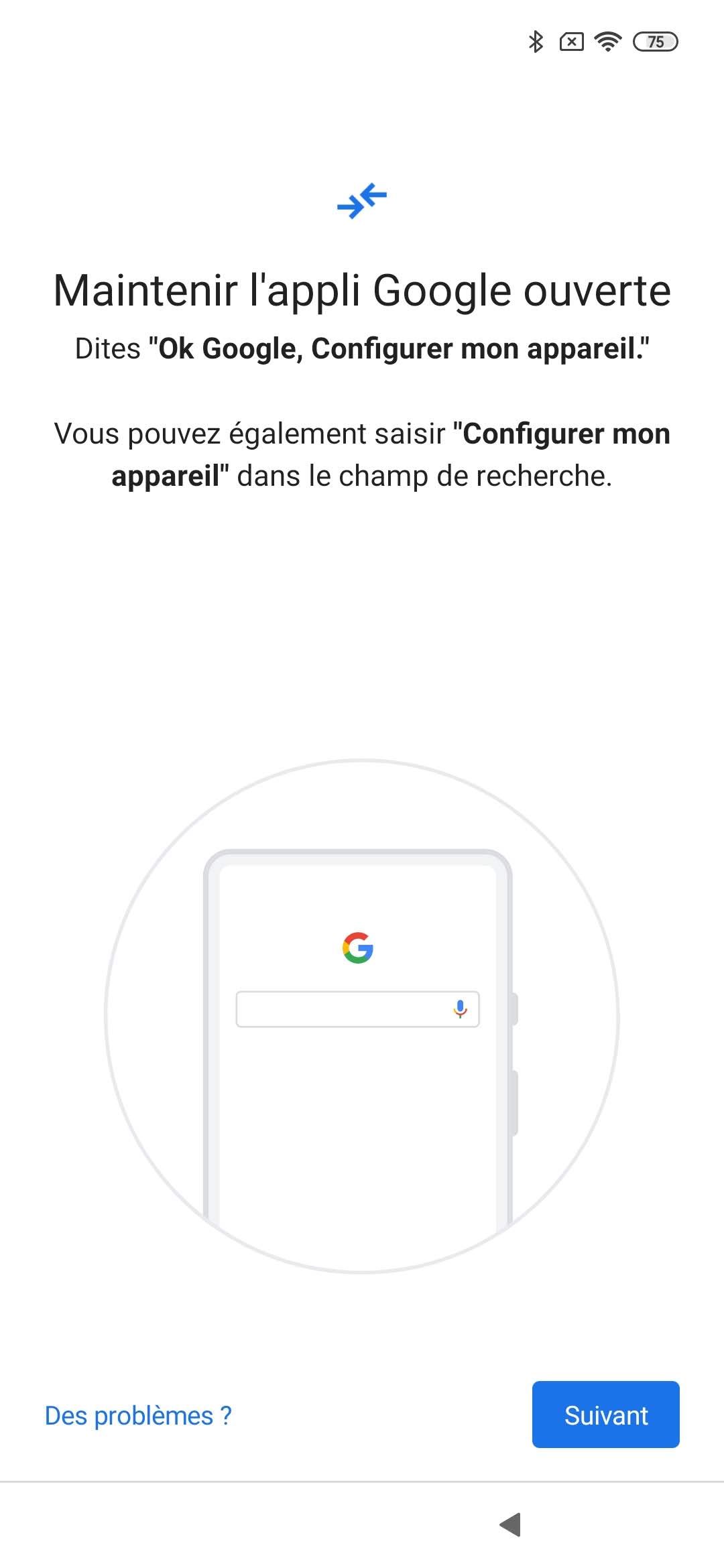Go back using the system back arrow
This screenshot has width=724, height=1568.
511,1524
